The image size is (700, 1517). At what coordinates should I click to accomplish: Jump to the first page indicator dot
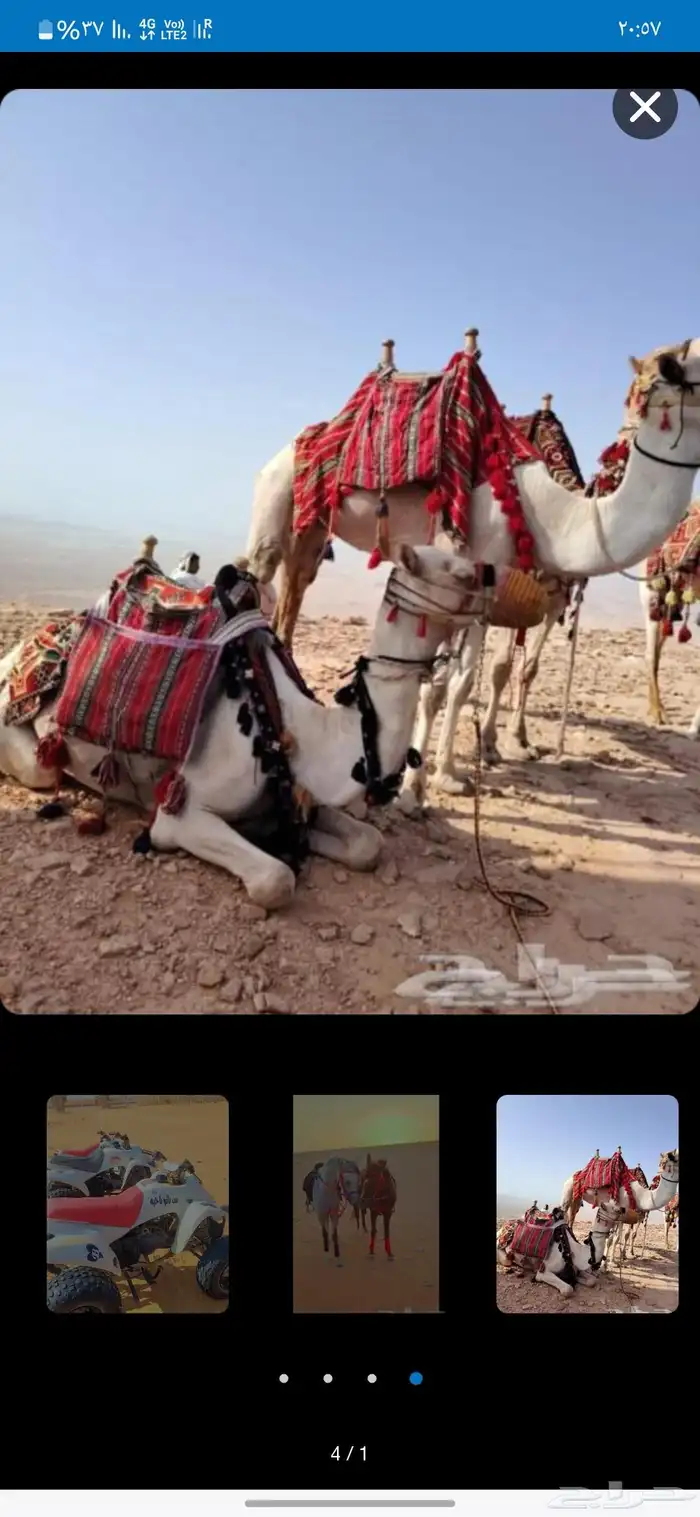click(284, 1378)
